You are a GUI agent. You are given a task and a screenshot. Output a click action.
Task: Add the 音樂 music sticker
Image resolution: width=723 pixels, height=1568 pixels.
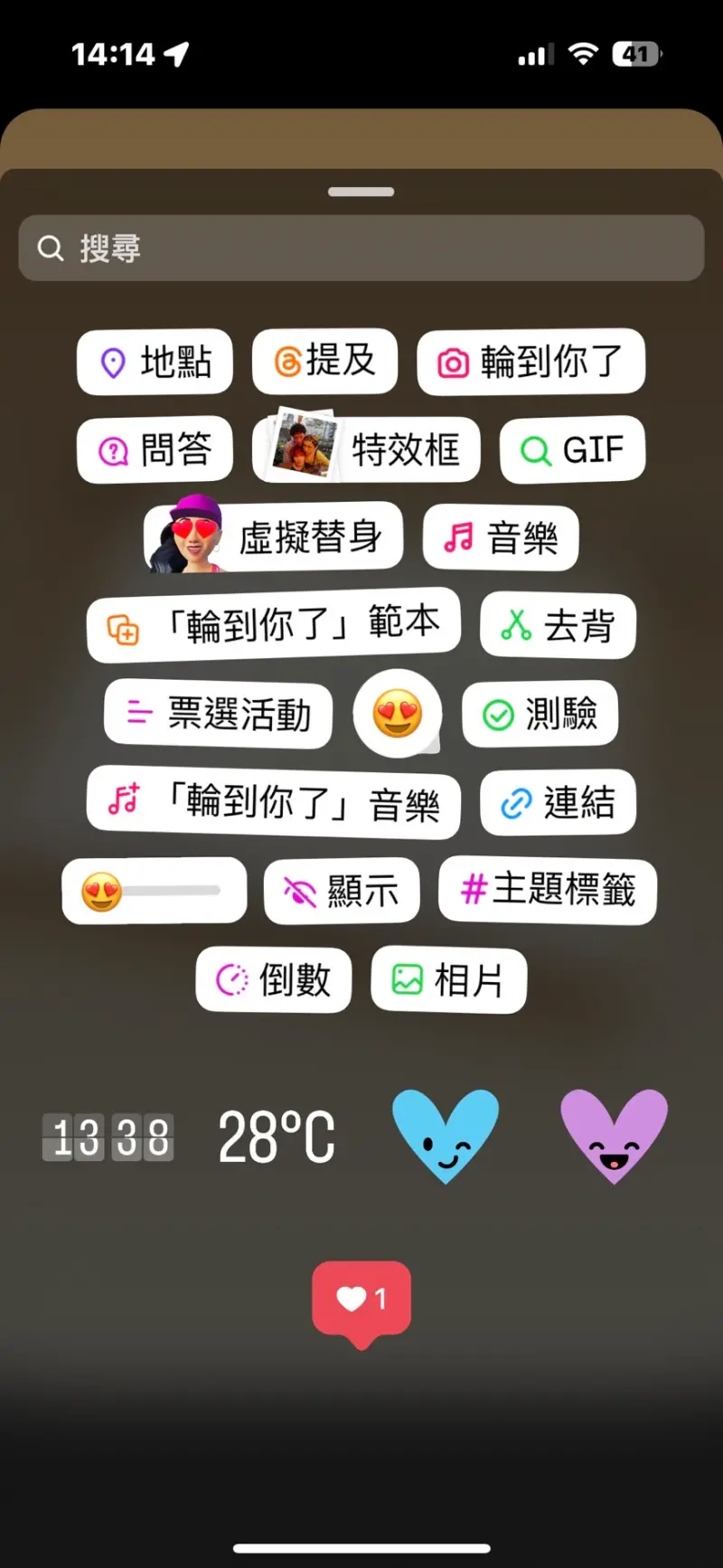pyautogui.click(x=501, y=538)
